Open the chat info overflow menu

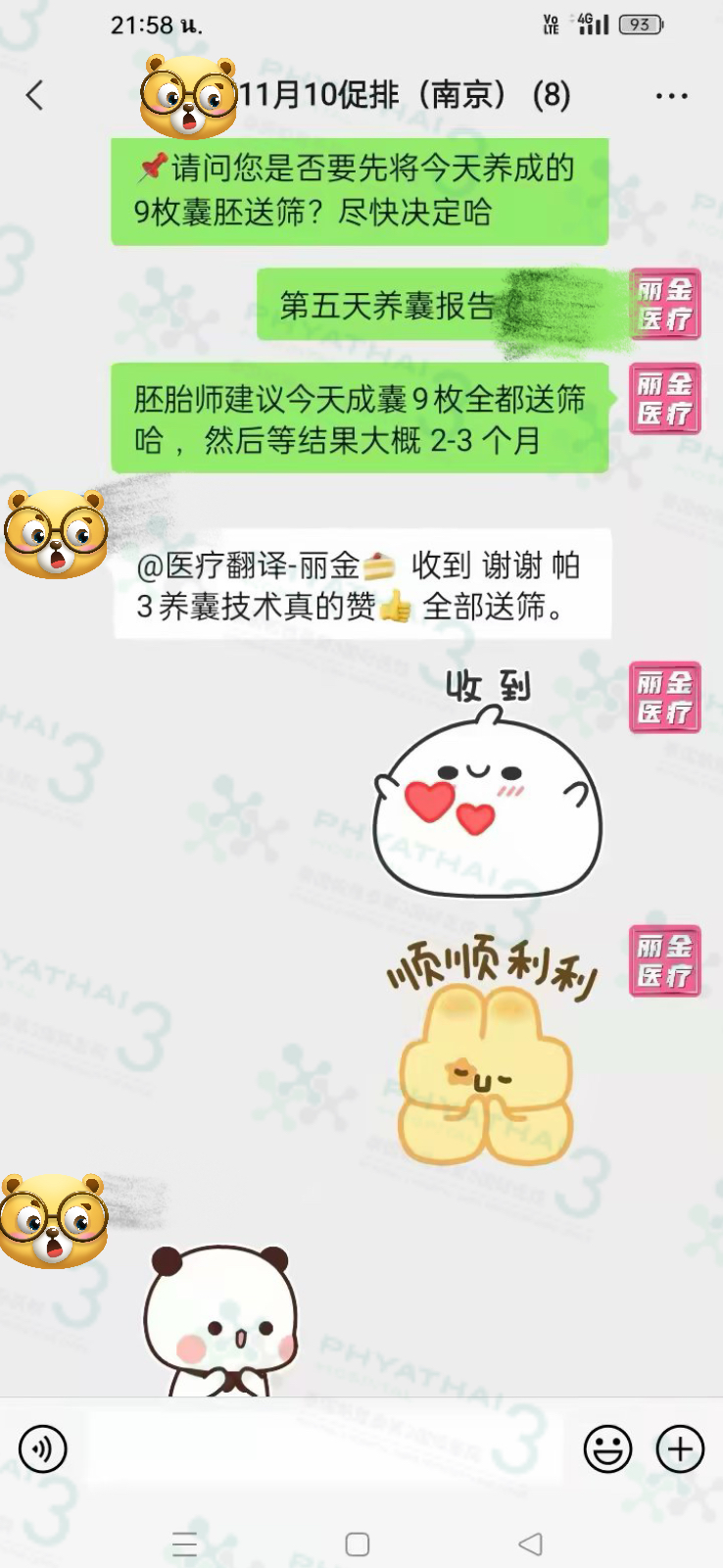tap(671, 96)
